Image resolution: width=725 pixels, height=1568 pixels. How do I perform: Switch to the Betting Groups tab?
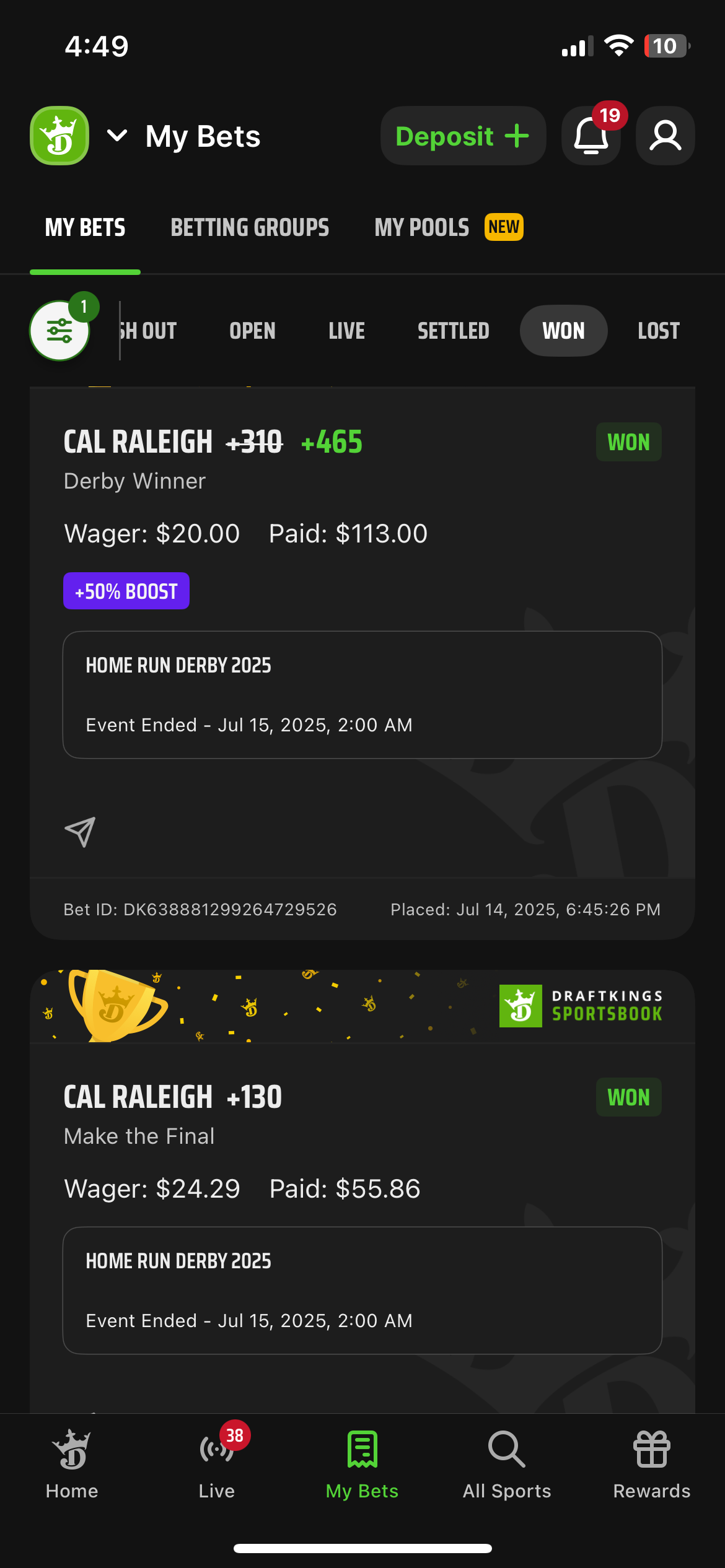point(250,227)
